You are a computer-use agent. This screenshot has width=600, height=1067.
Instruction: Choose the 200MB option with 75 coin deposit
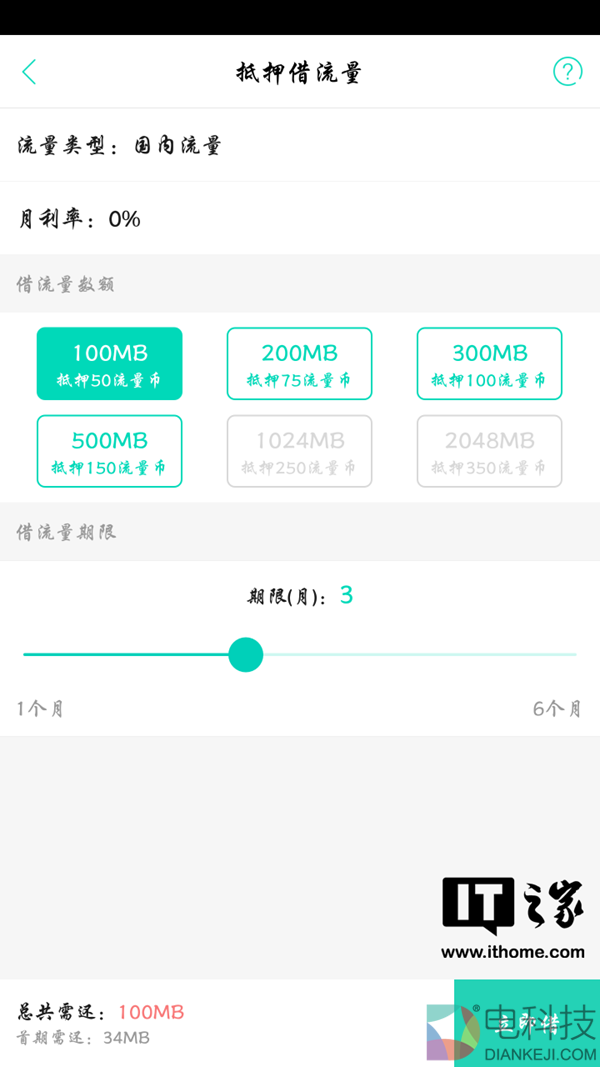tap(299, 364)
